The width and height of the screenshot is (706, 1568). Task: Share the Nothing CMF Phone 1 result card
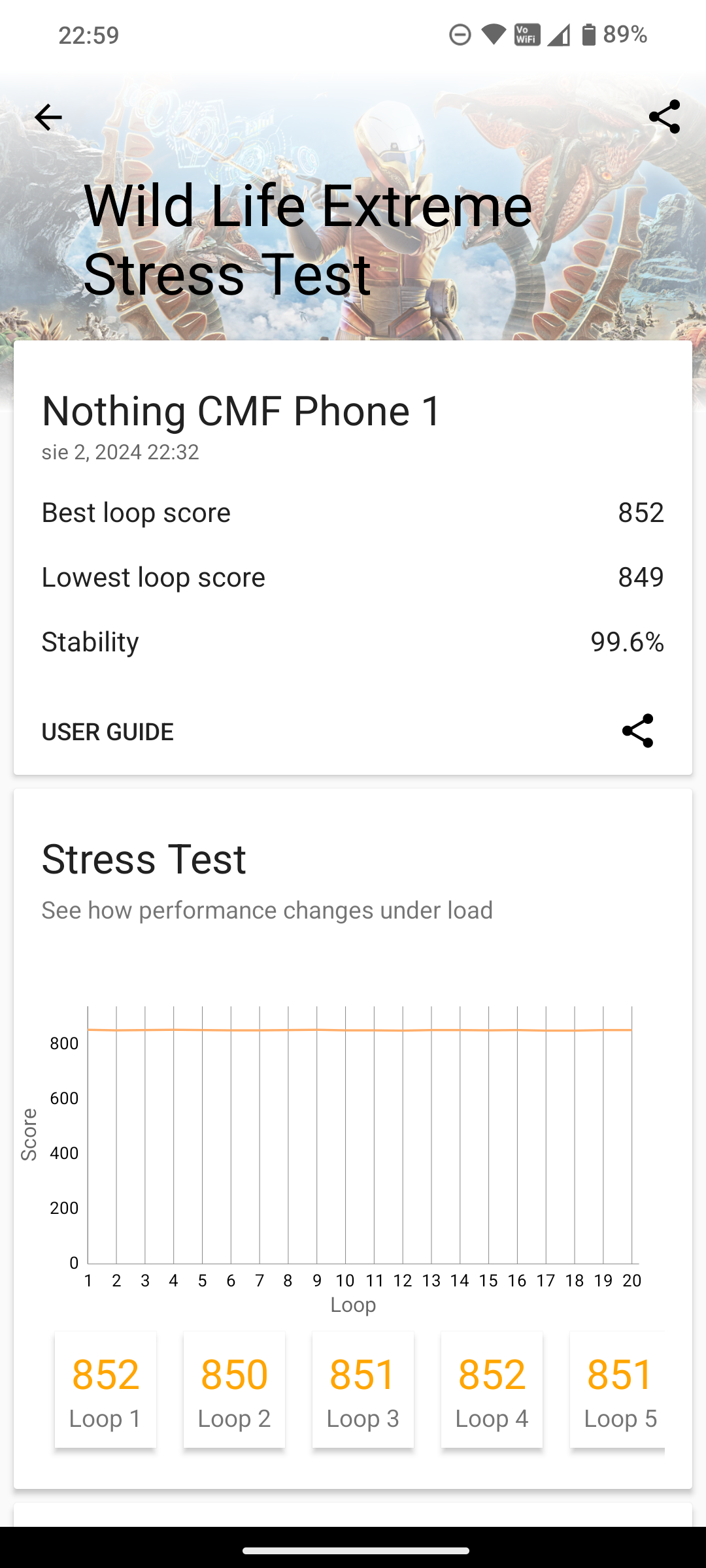point(637,730)
